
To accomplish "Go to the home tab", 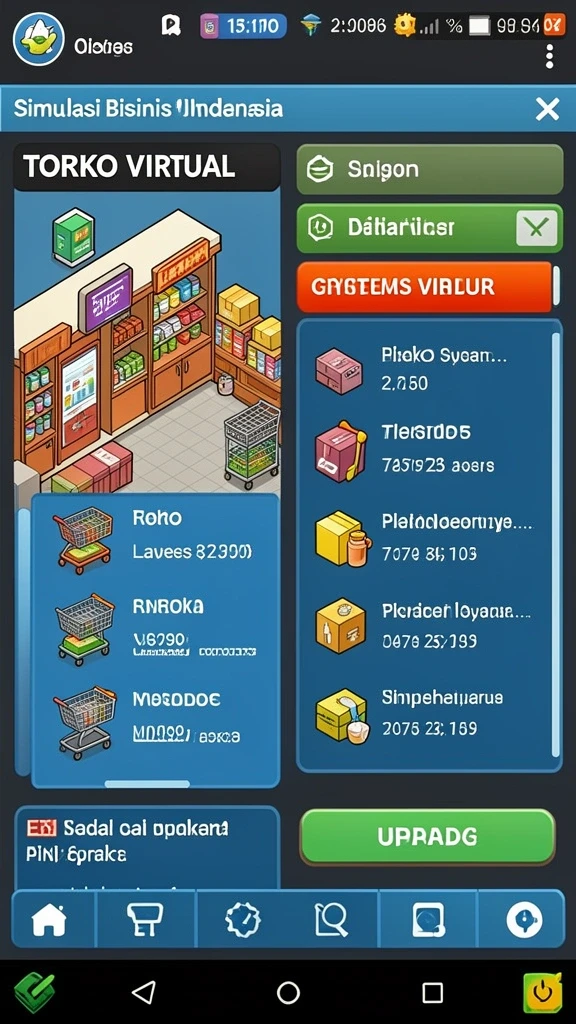I will 50,920.
